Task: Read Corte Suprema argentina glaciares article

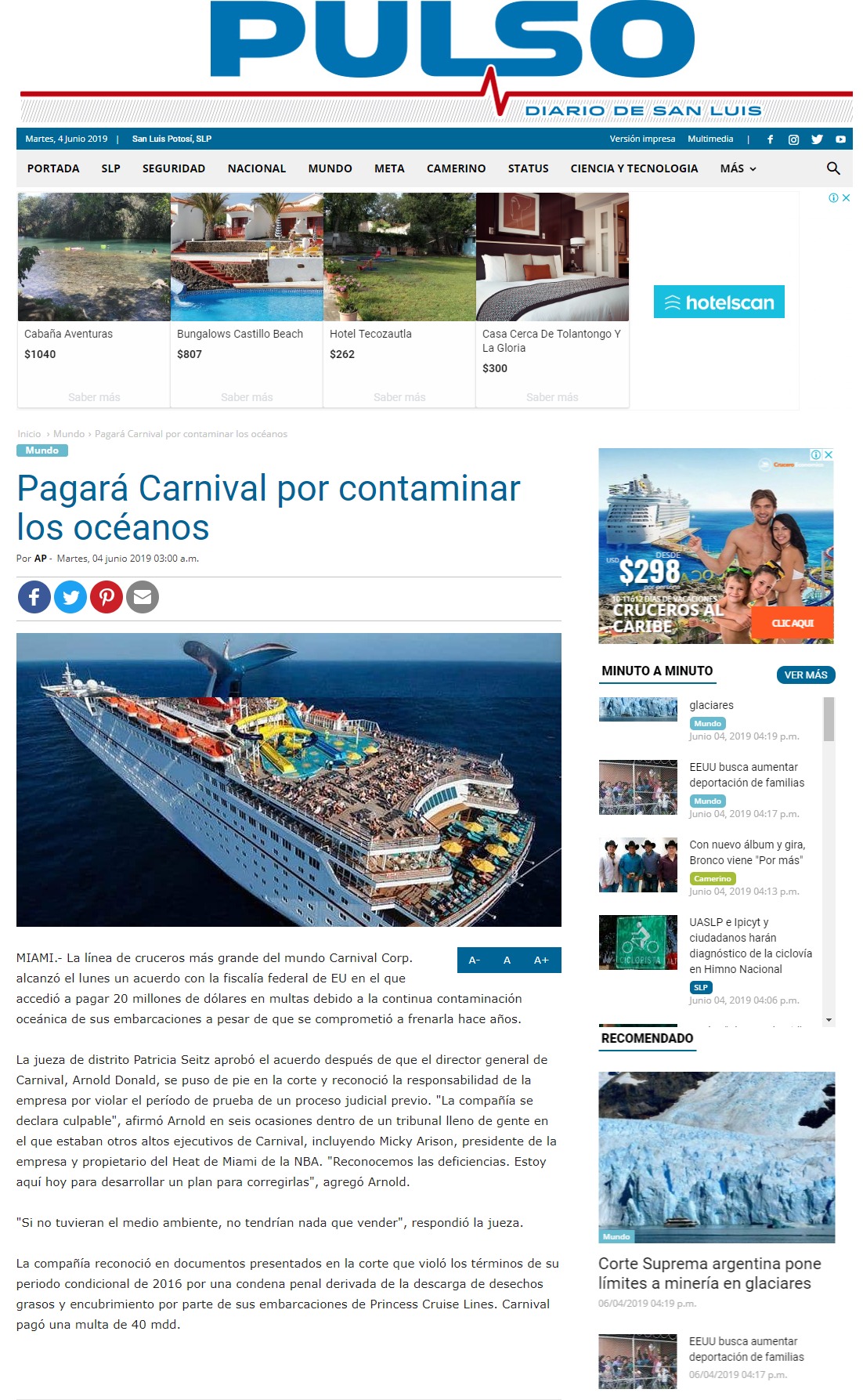Action: pyautogui.click(x=710, y=1273)
